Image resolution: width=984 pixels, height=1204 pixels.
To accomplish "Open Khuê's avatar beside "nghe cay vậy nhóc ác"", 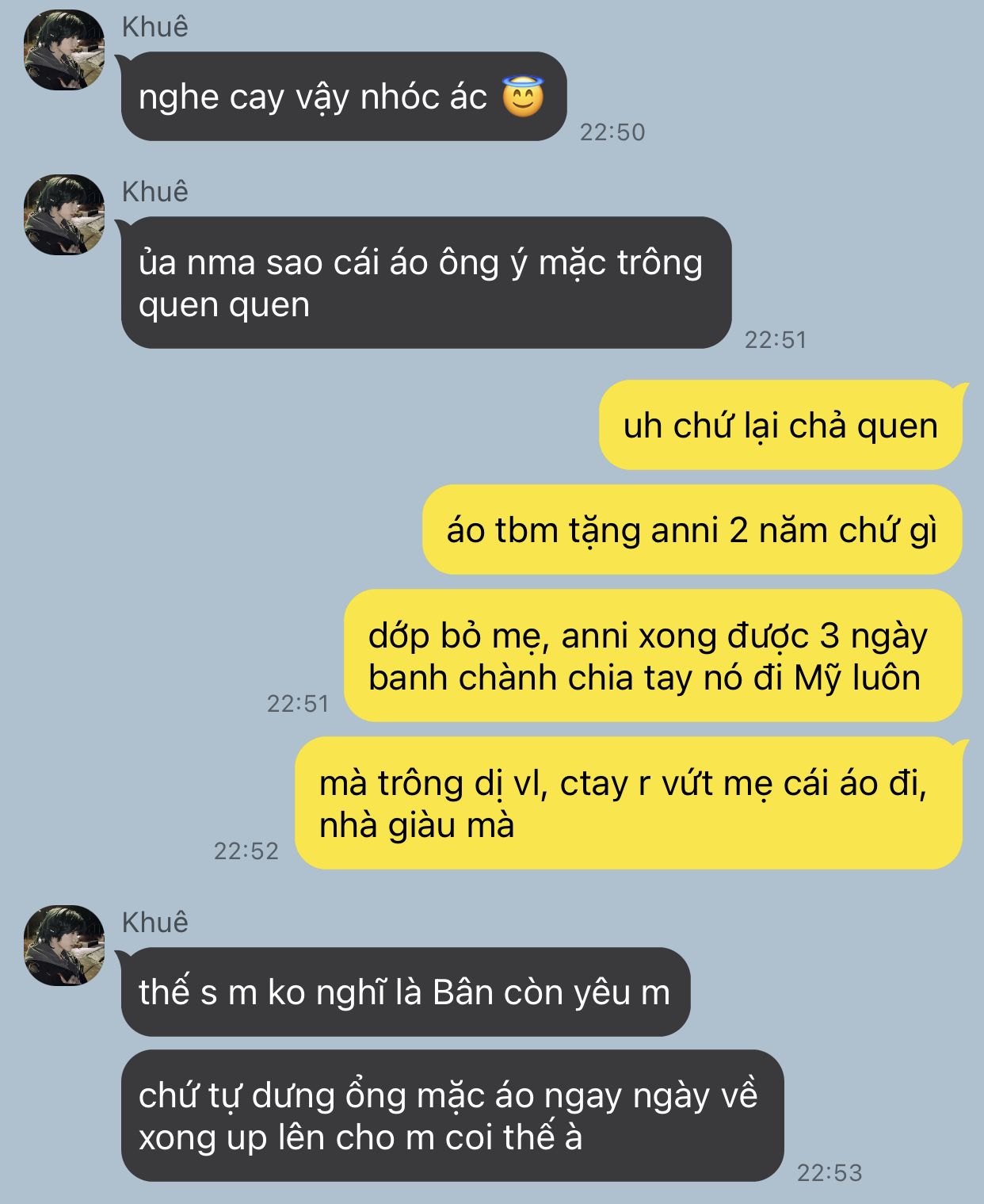I will [63, 50].
